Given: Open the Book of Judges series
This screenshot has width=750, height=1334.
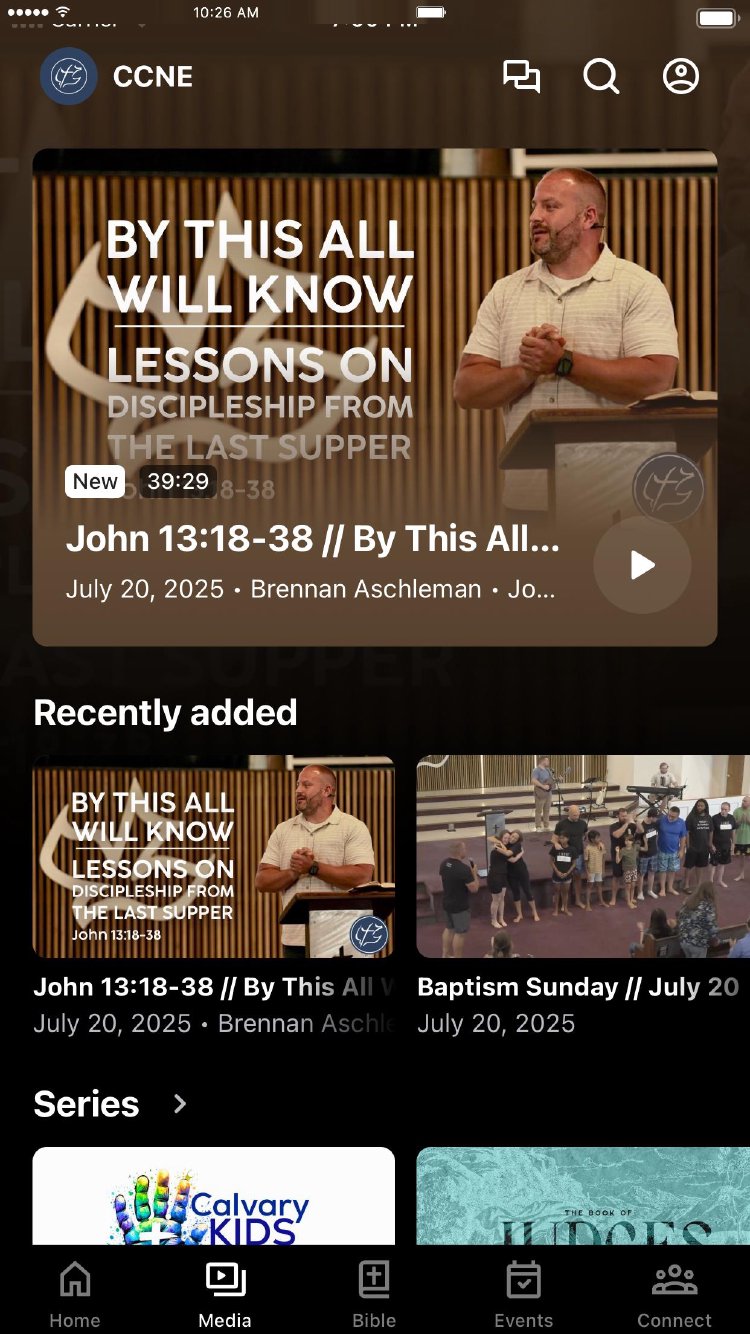Looking at the screenshot, I should tap(582, 1197).
